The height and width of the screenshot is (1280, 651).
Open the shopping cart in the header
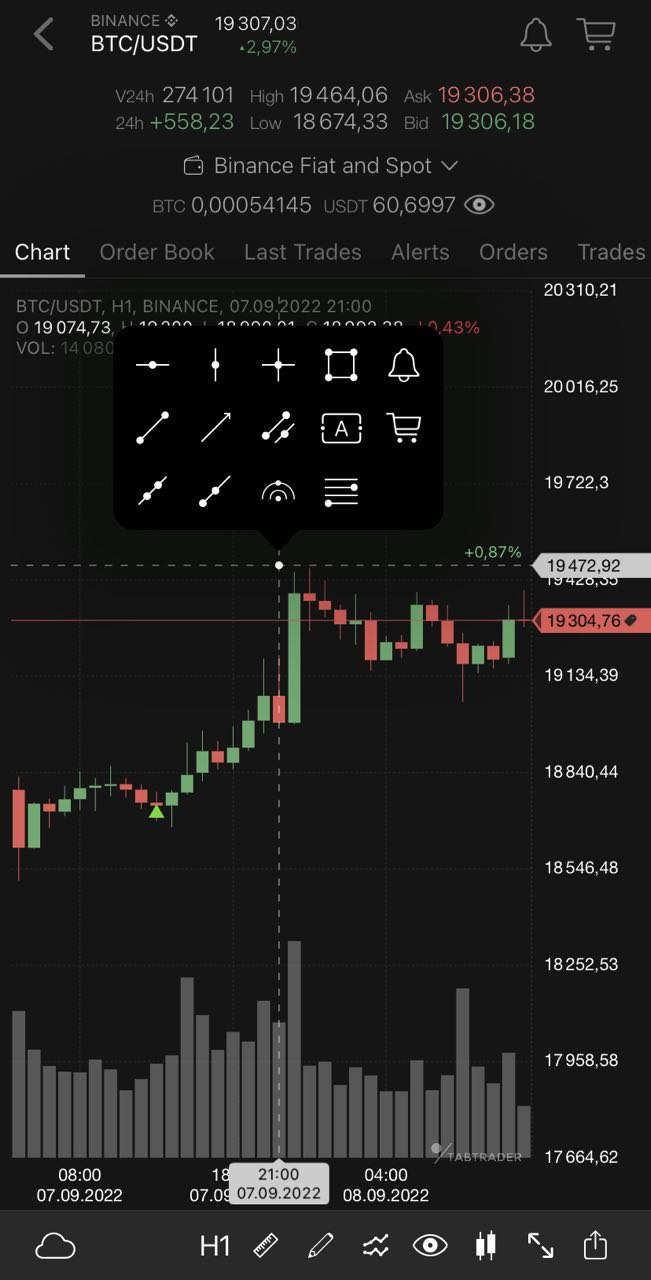(x=596, y=34)
